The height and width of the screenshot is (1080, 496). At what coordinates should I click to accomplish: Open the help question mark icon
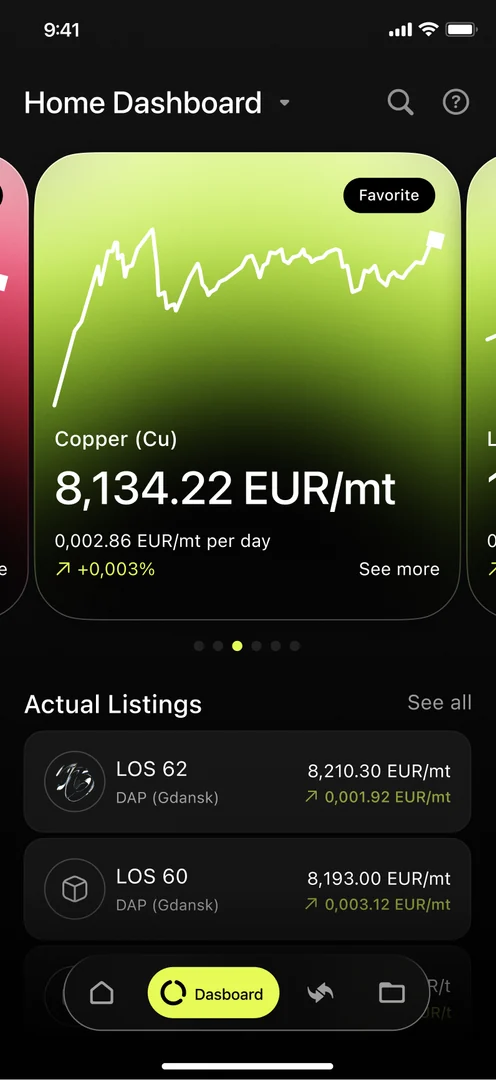point(455,103)
